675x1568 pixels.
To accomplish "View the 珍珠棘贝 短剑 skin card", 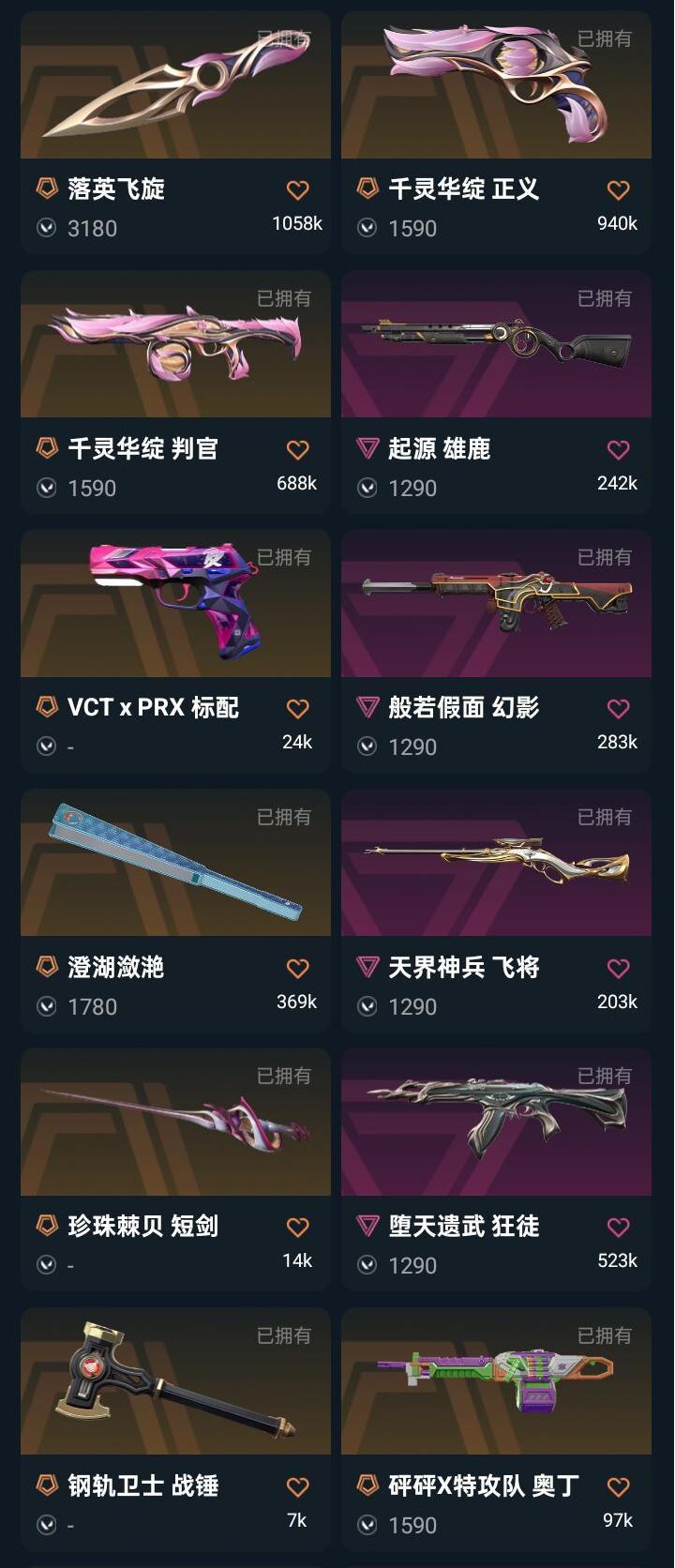I will coord(175,1169).
